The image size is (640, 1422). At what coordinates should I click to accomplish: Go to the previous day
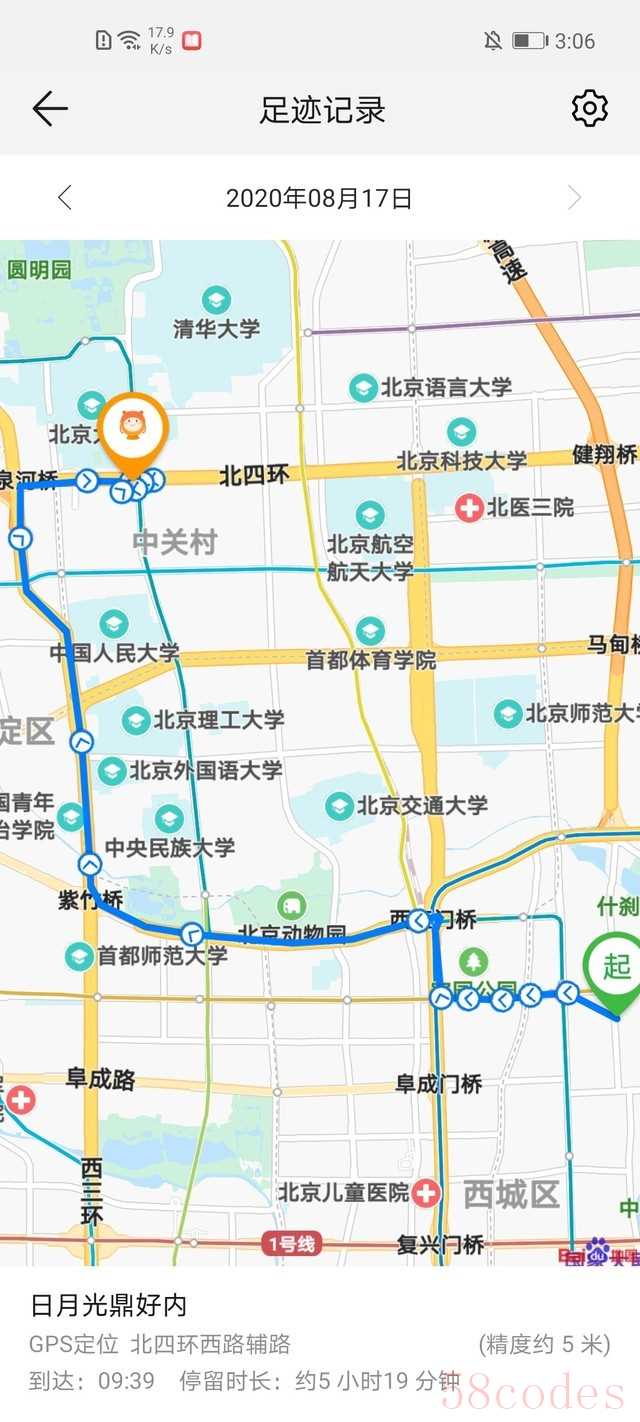tap(65, 197)
